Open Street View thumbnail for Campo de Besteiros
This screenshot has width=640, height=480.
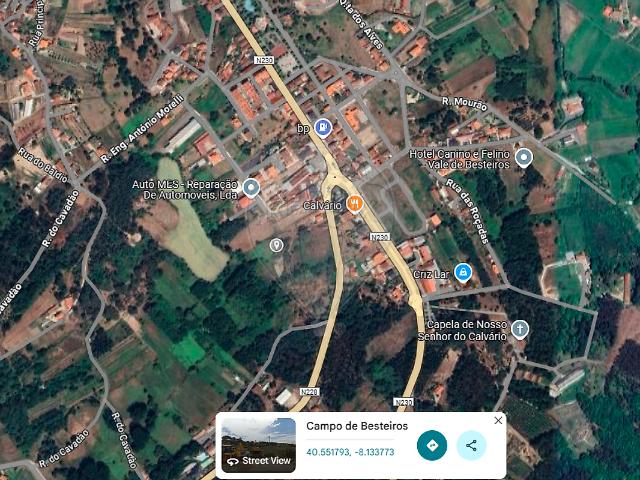(259, 444)
